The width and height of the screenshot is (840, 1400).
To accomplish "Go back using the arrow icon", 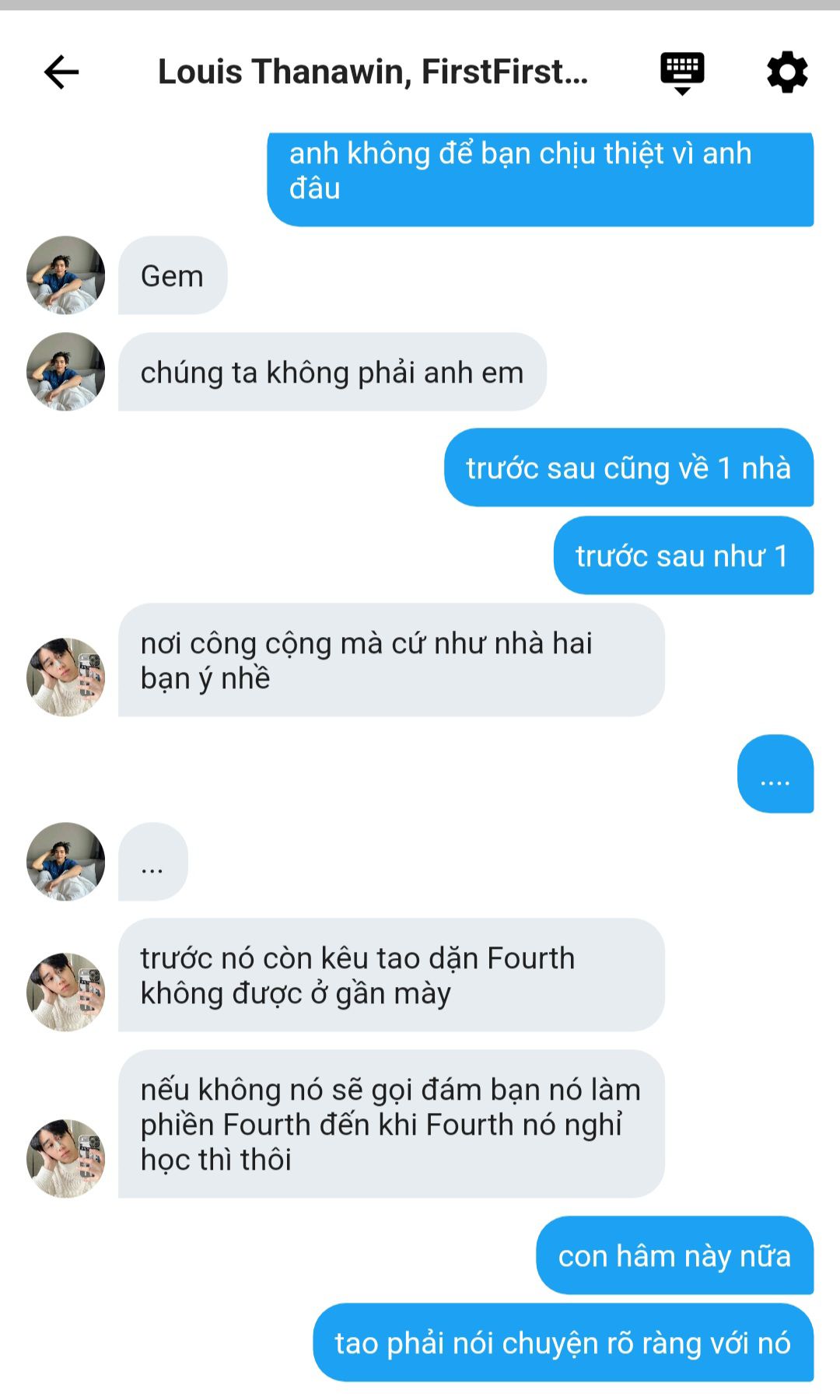I will pyautogui.click(x=61, y=72).
